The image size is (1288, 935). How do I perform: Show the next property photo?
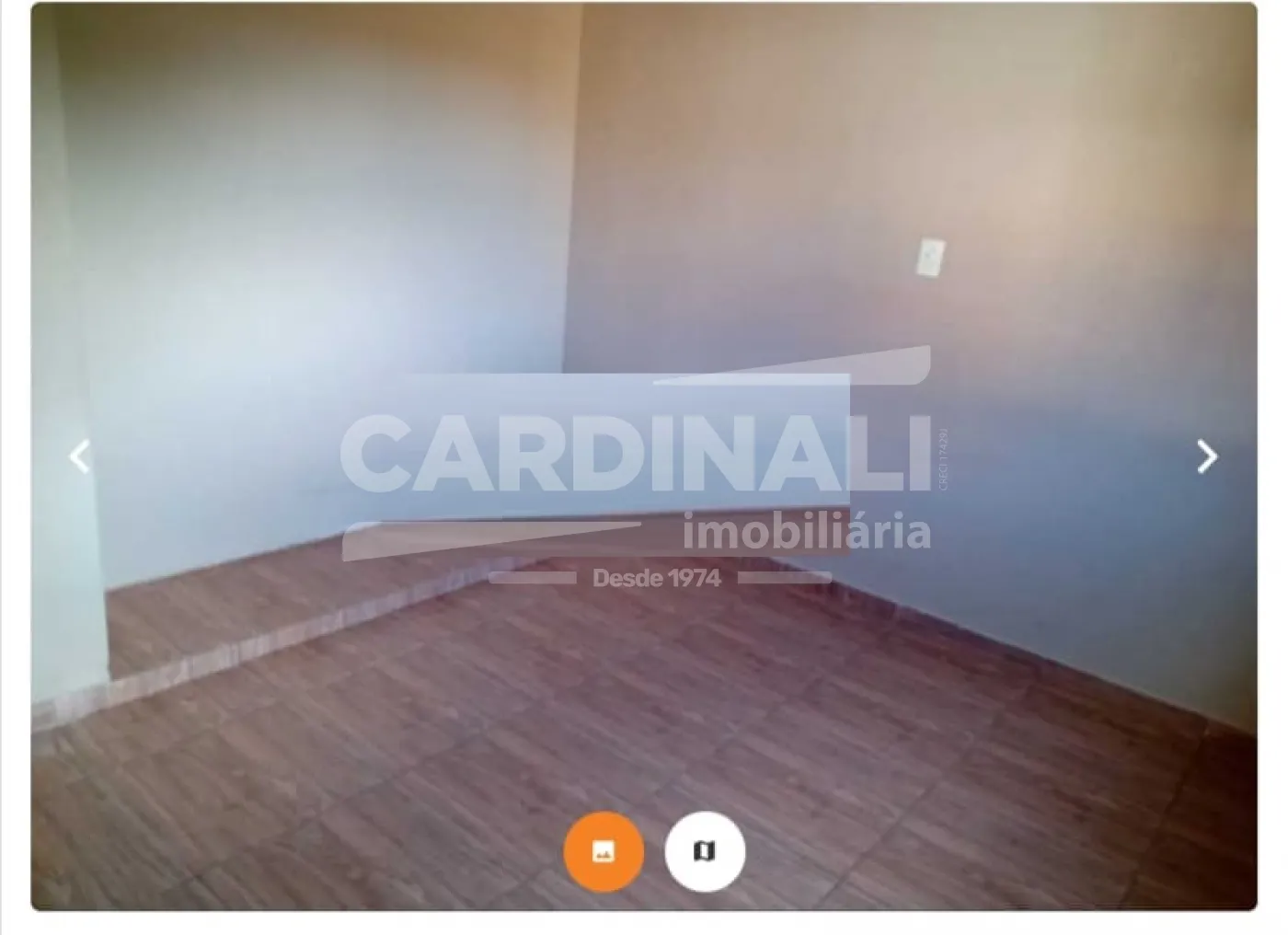[1206, 456]
